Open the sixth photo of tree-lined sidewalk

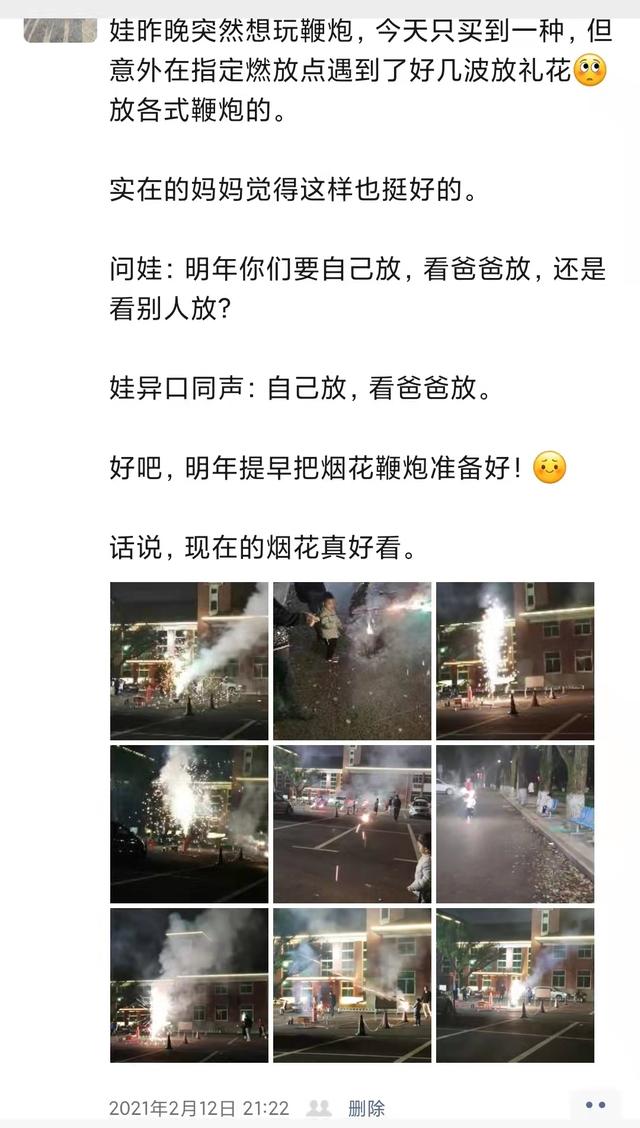click(x=515, y=824)
